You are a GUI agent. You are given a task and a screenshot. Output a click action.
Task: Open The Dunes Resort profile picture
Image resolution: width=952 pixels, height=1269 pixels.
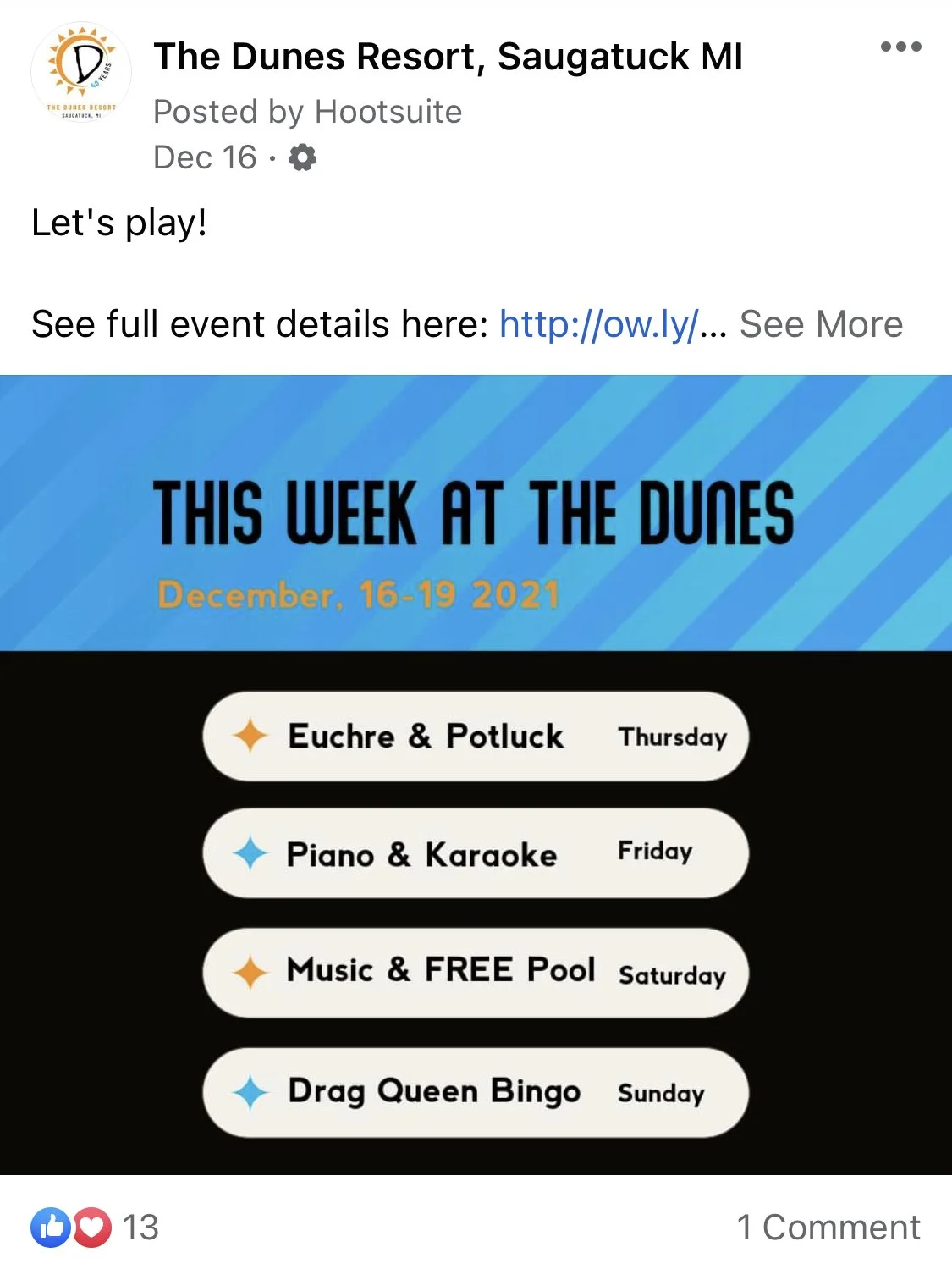point(81,73)
